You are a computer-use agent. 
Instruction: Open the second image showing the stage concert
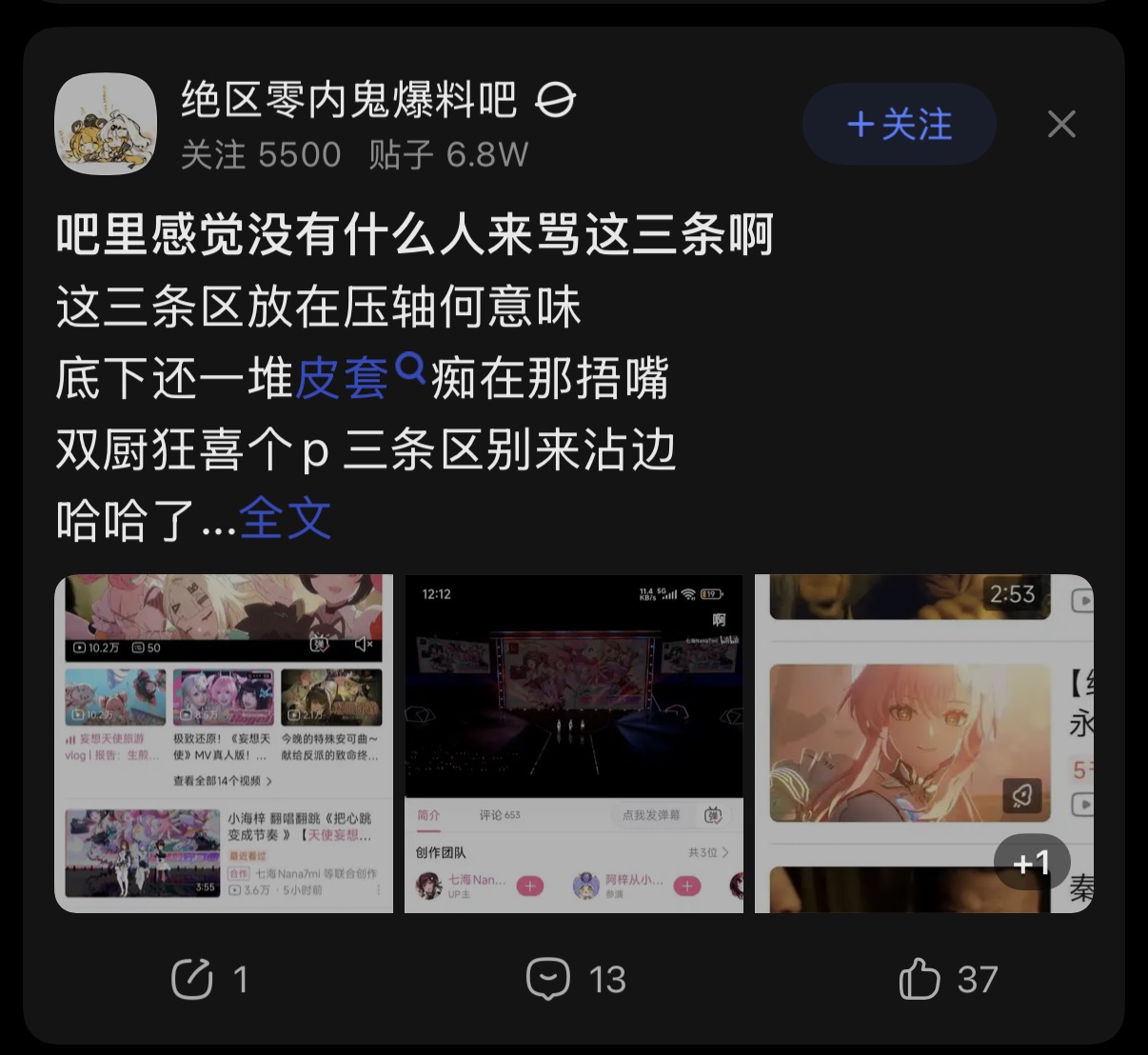(x=574, y=744)
